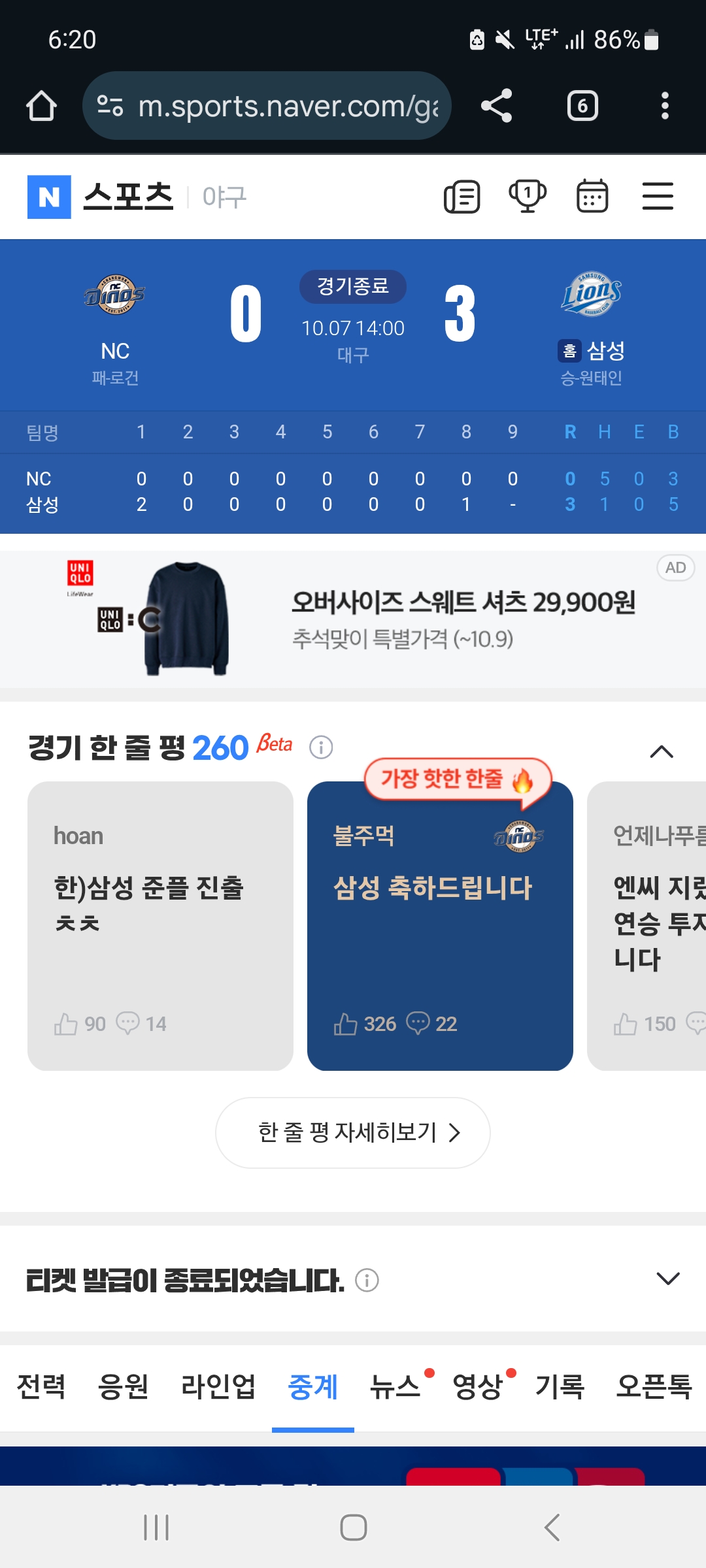Tap the browser address bar
706x1568 pixels.
point(267,106)
